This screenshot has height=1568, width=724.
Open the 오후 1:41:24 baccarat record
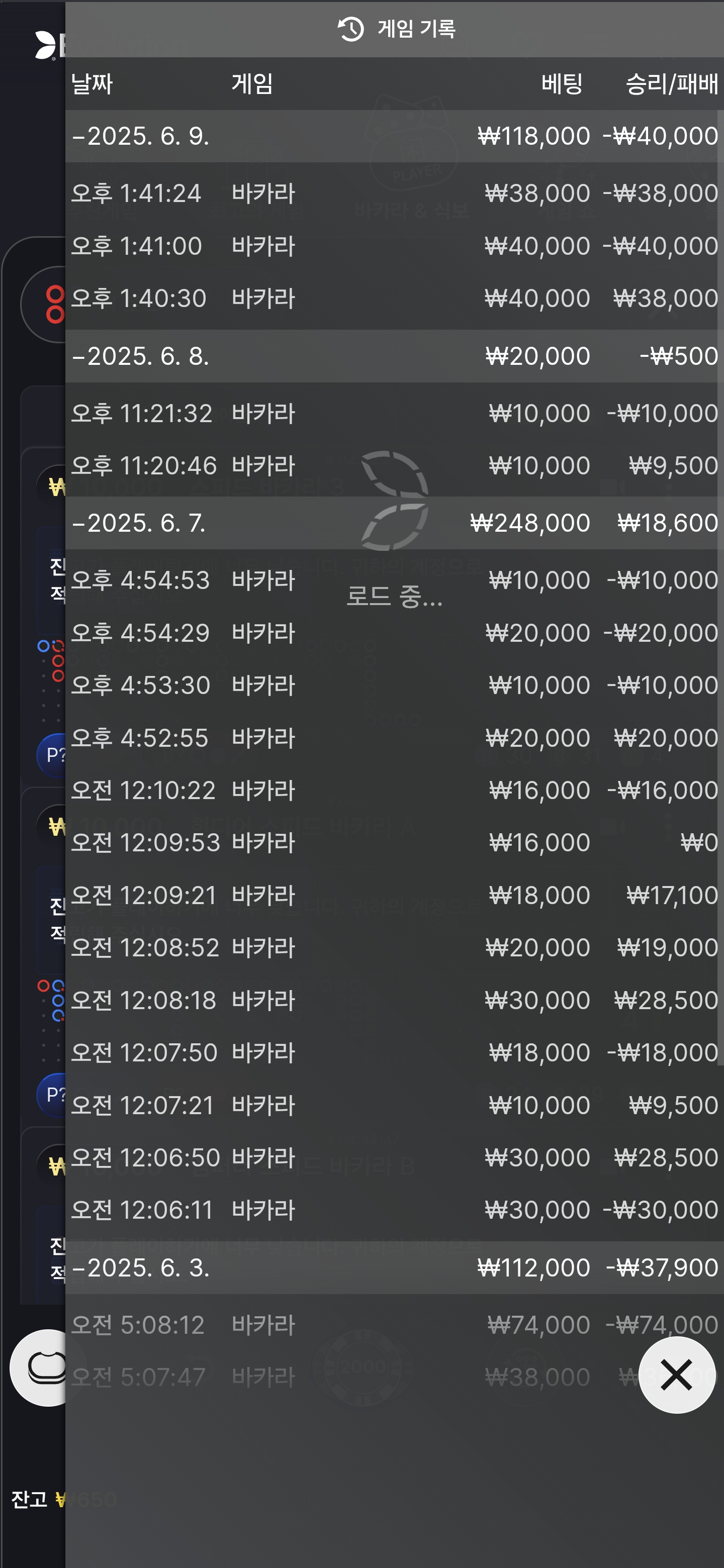coord(395,193)
